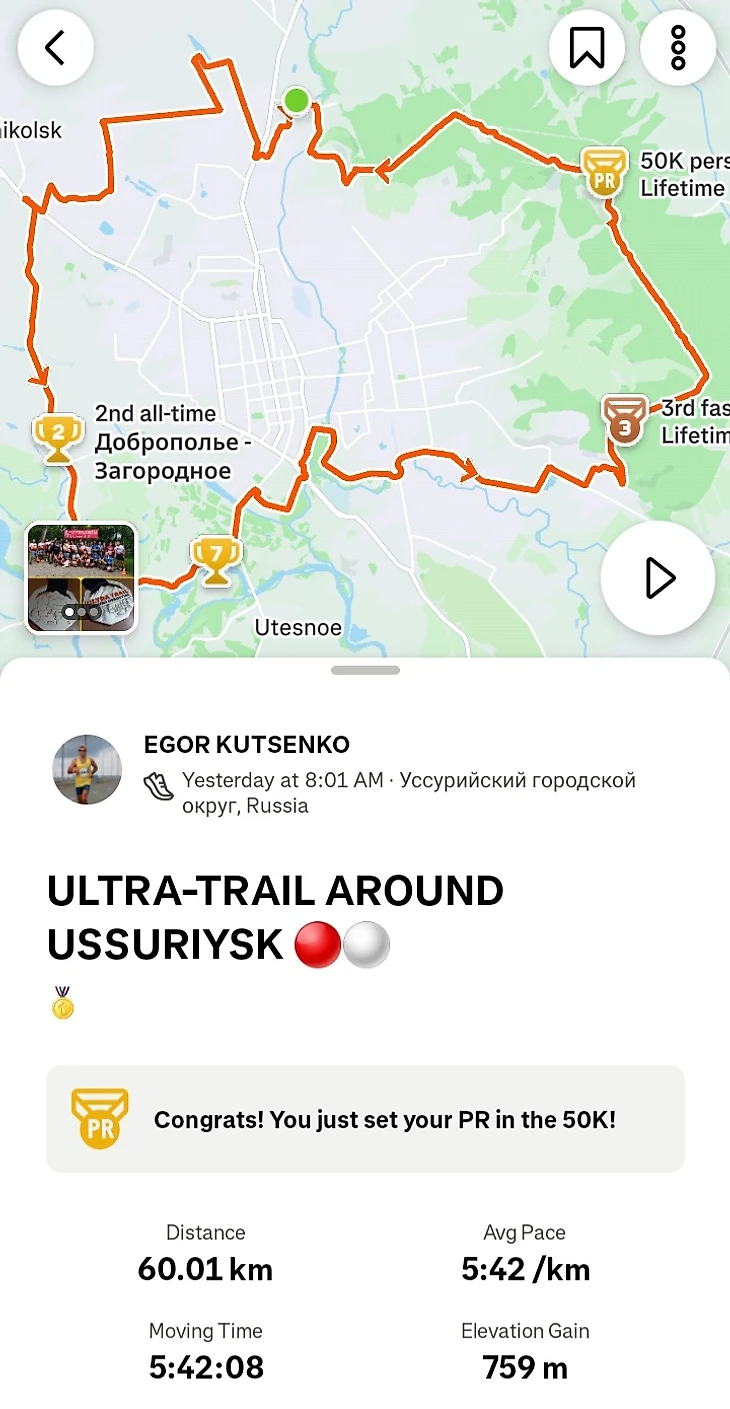Open the three-dot overflow menu

pyautogui.click(x=678, y=47)
